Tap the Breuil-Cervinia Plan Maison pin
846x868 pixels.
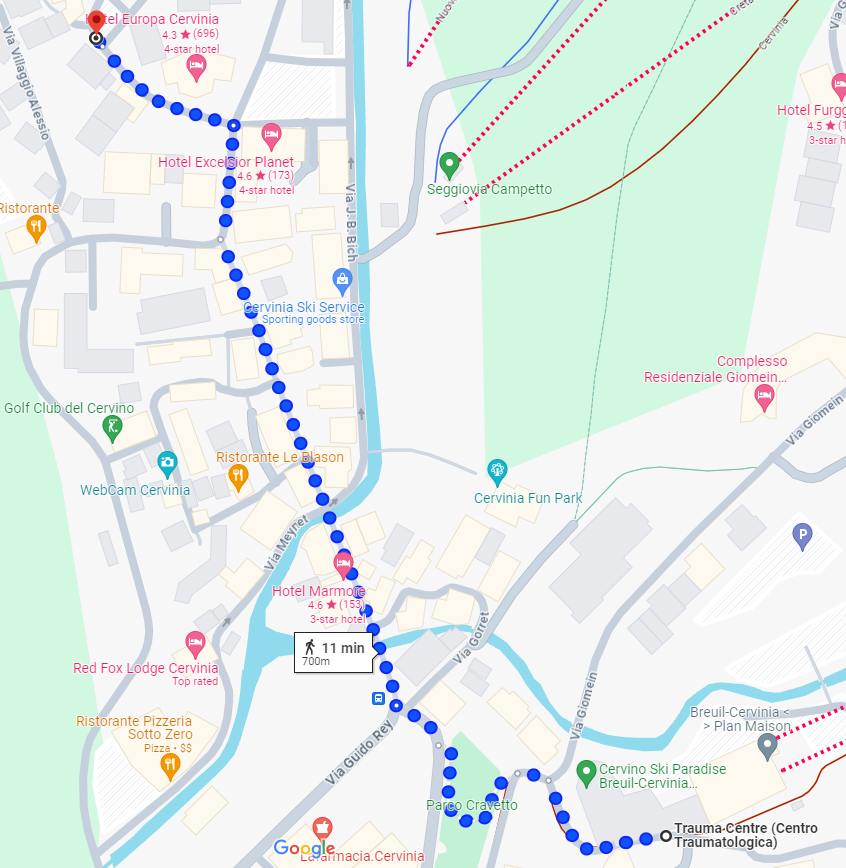[x=767, y=746]
